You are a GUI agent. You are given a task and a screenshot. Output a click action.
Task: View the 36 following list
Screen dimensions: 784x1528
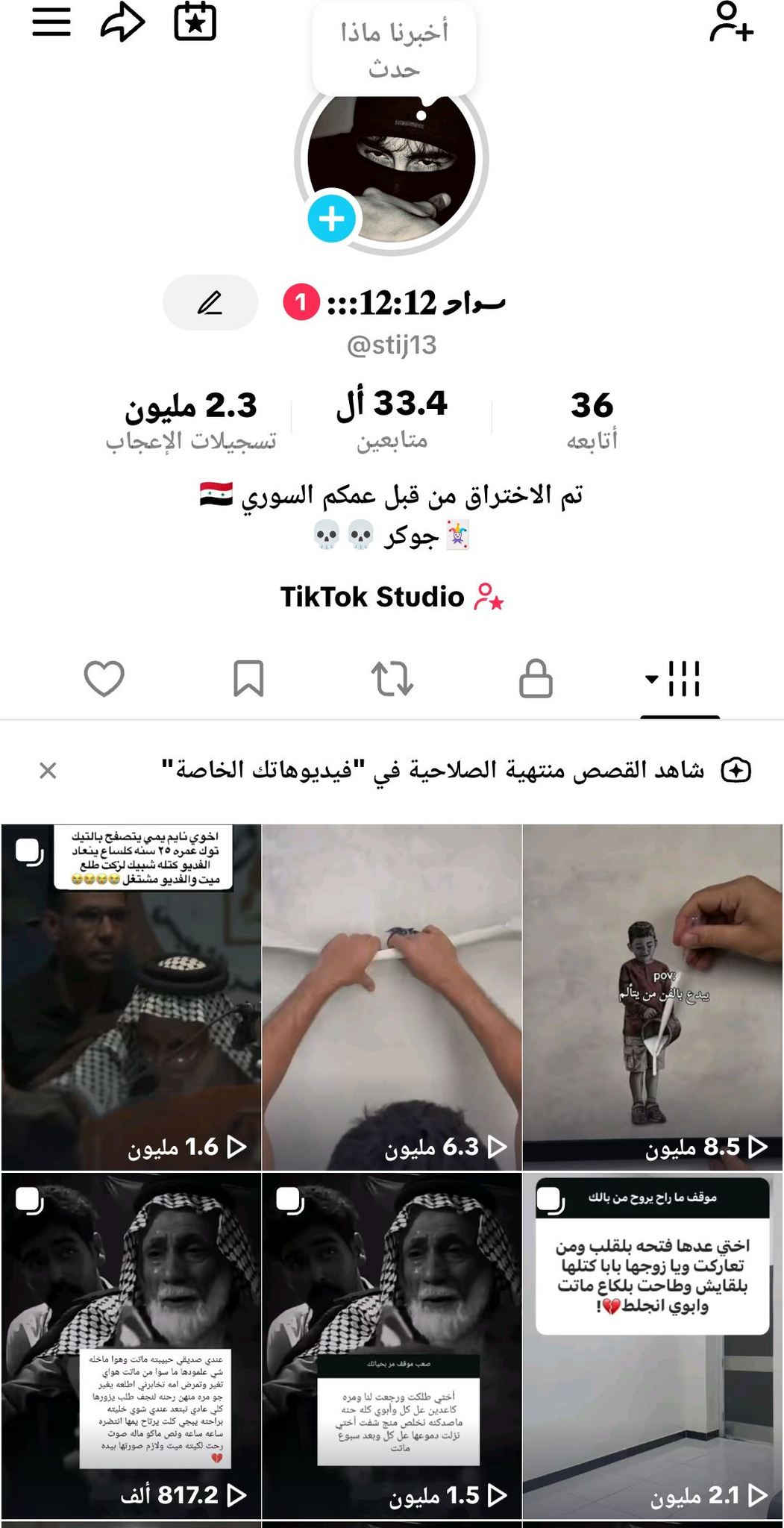click(592, 419)
